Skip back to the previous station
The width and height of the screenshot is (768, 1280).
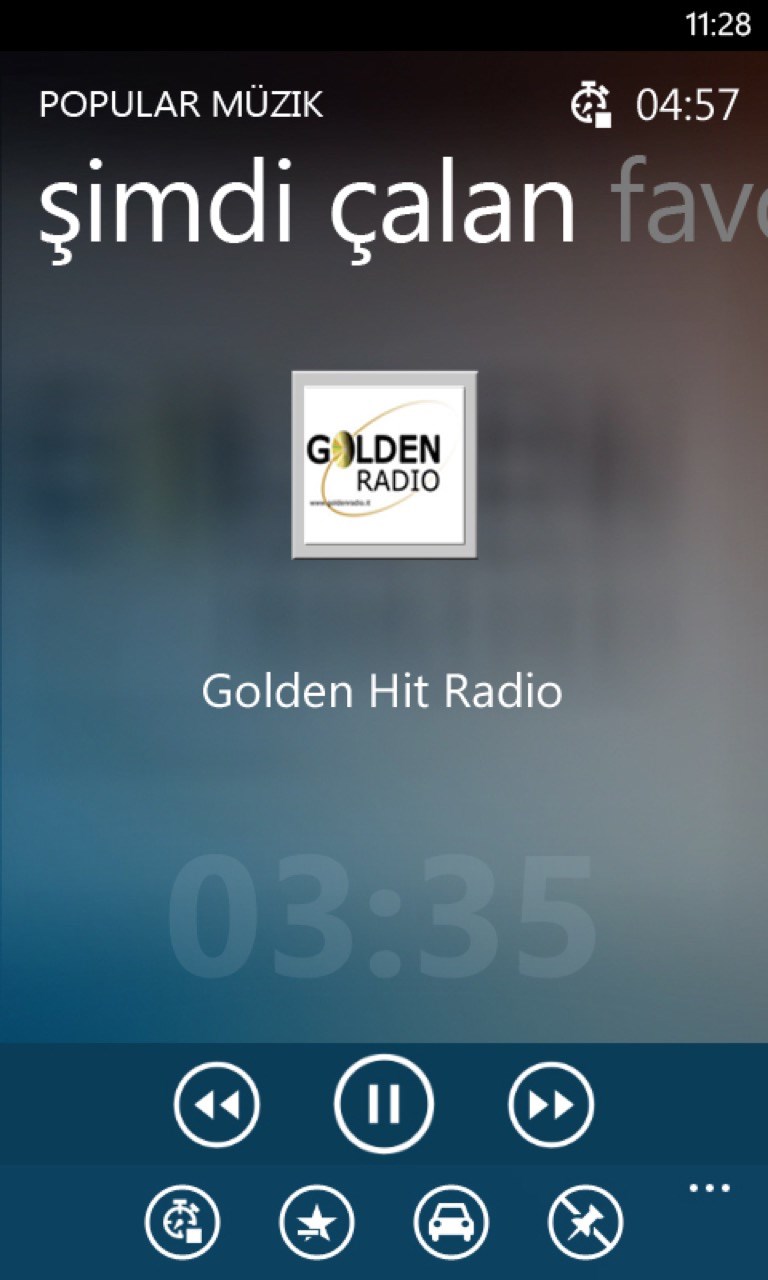[216, 1105]
